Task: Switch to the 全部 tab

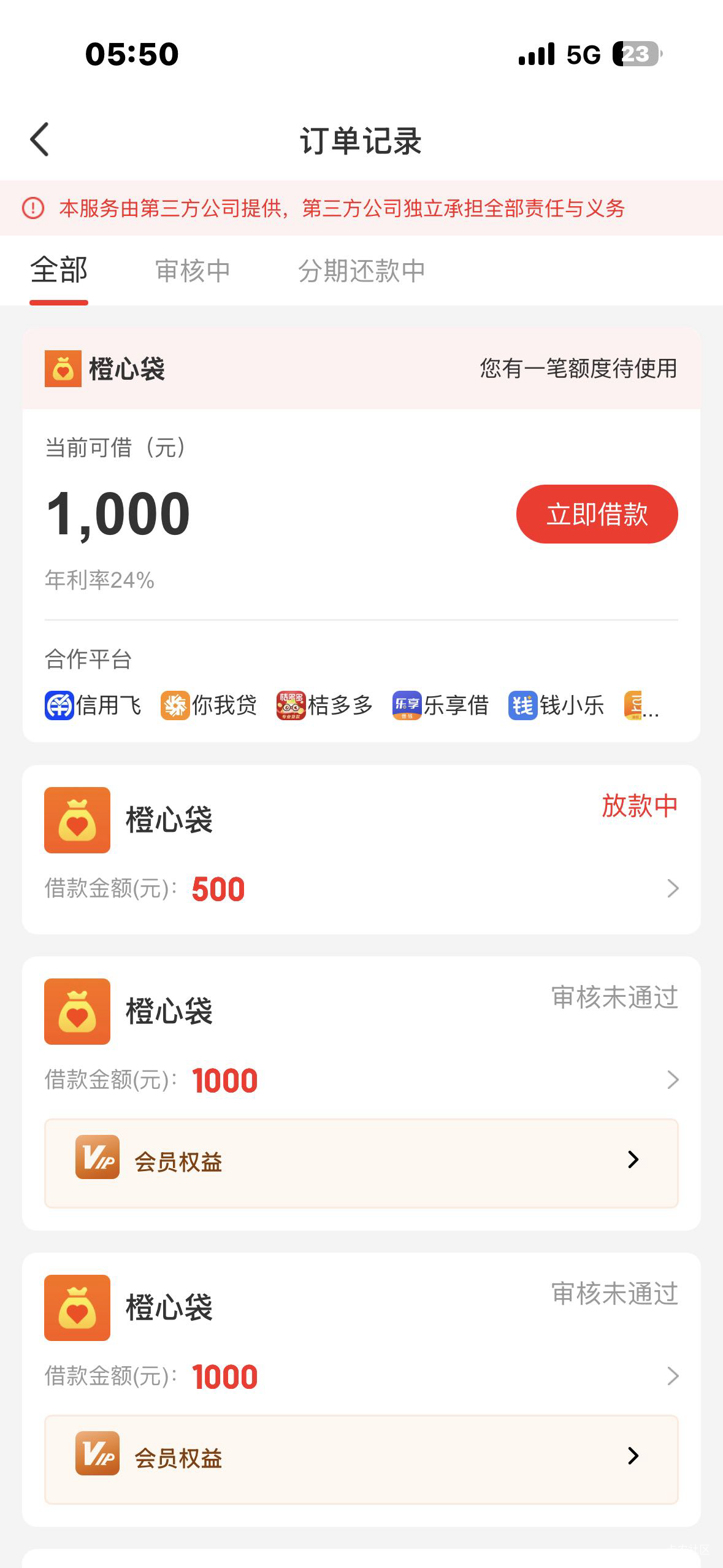Action: pyautogui.click(x=59, y=271)
